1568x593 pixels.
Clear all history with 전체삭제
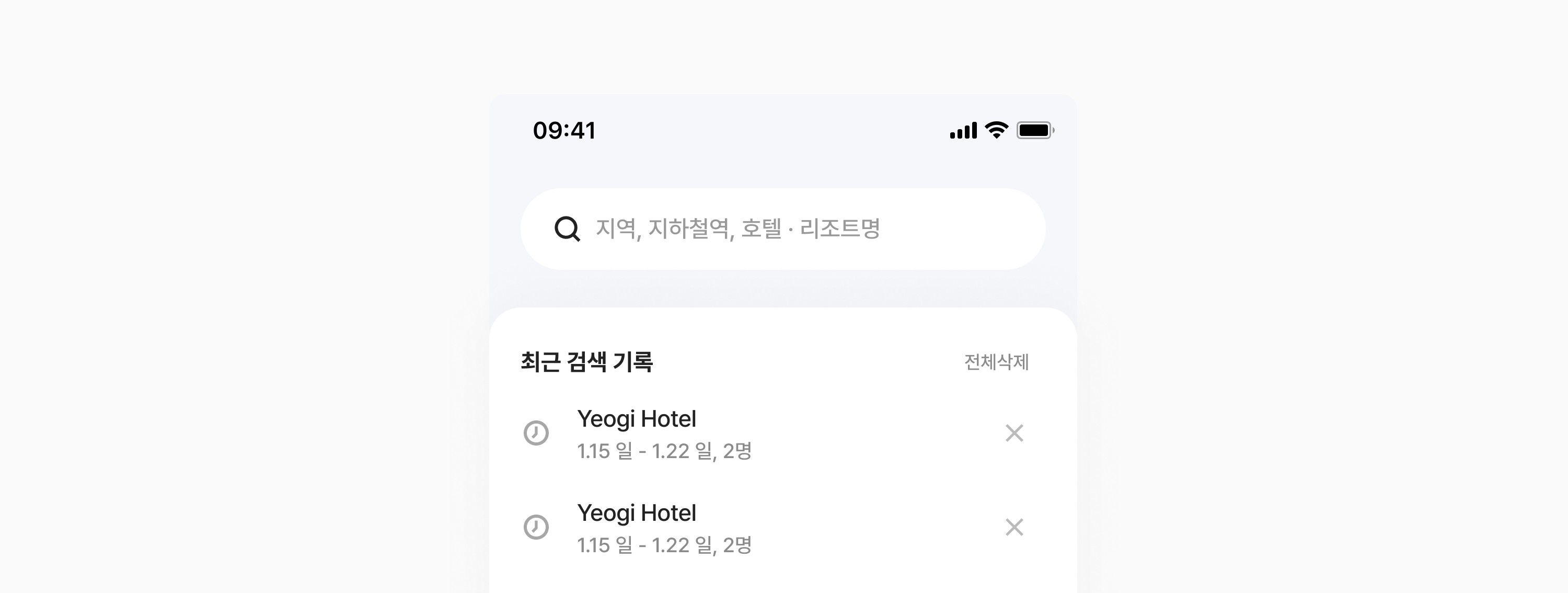[996, 362]
